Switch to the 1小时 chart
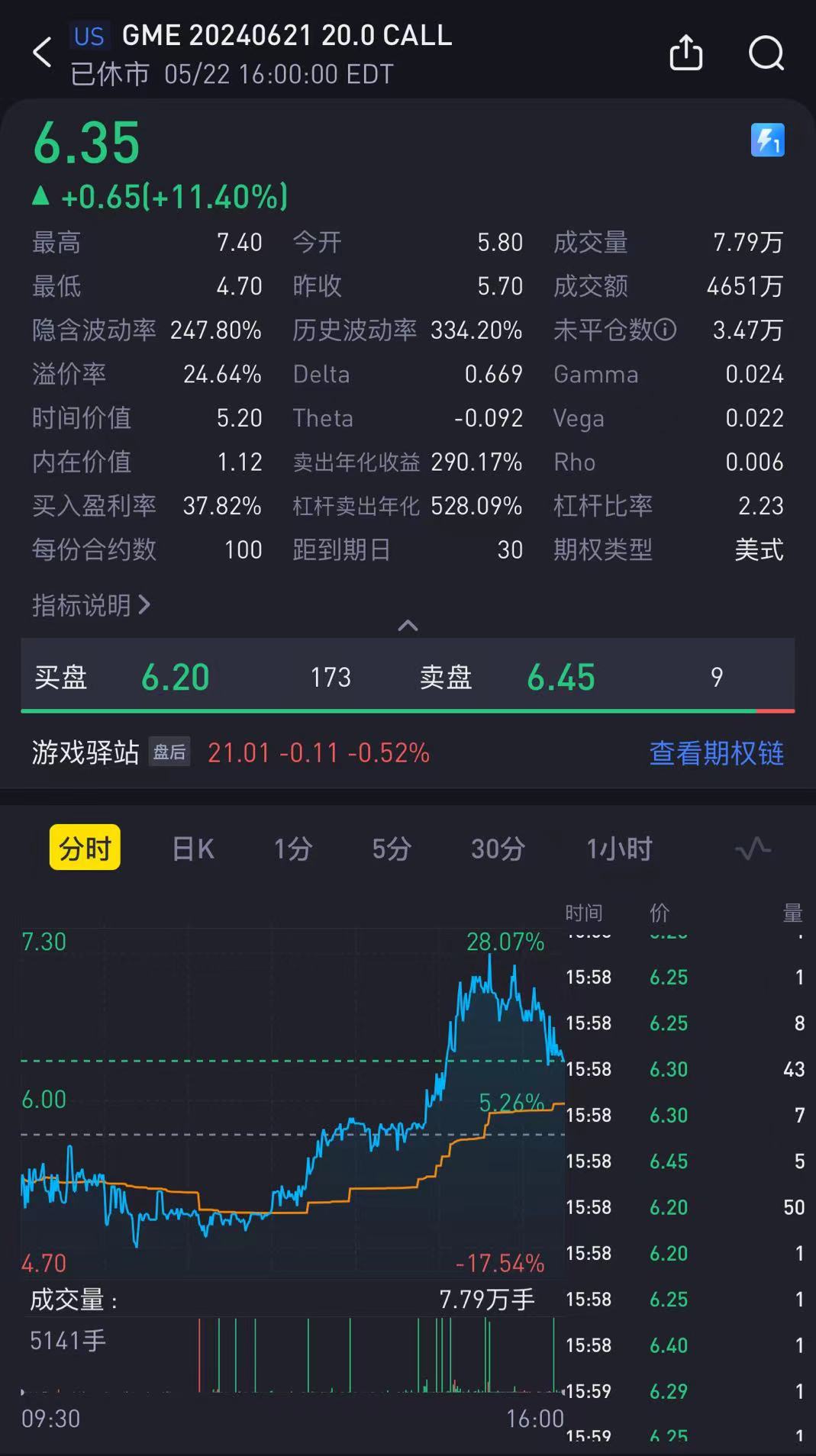816x1456 pixels. coord(619,849)
